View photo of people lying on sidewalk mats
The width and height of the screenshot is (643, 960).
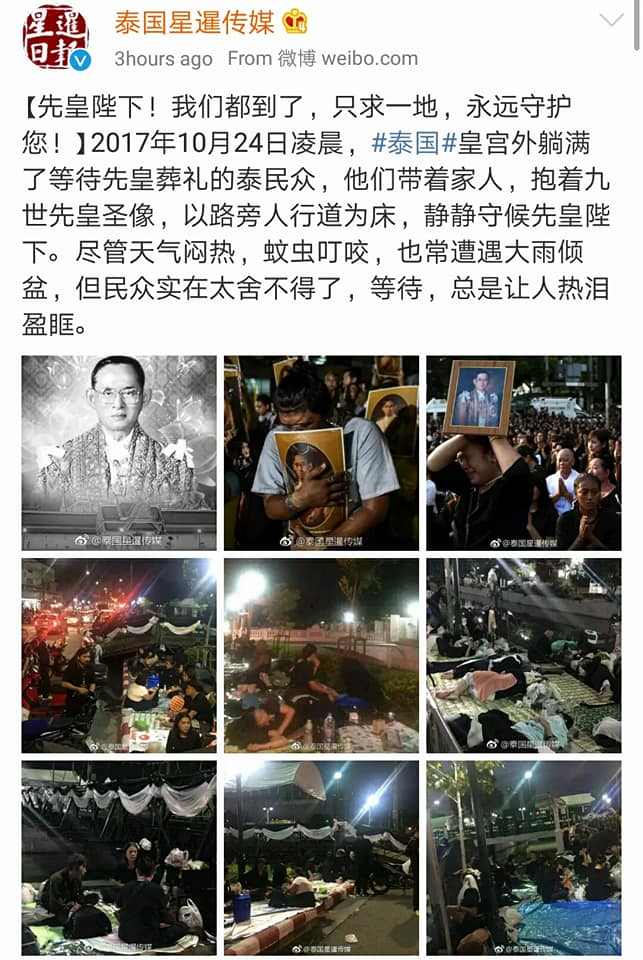pyautogui.click(x=523, y=655)
